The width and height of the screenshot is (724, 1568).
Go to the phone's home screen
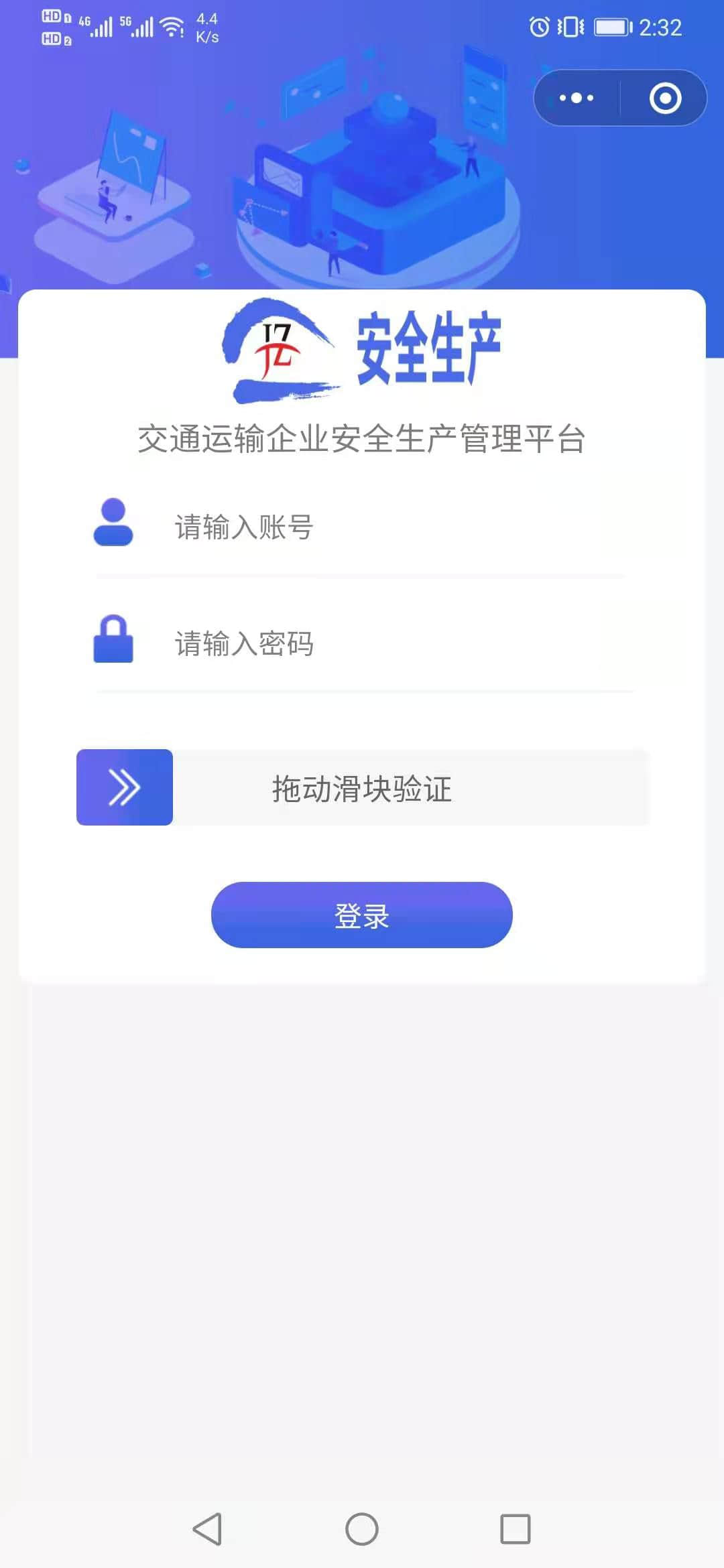tap(362, 1529)
